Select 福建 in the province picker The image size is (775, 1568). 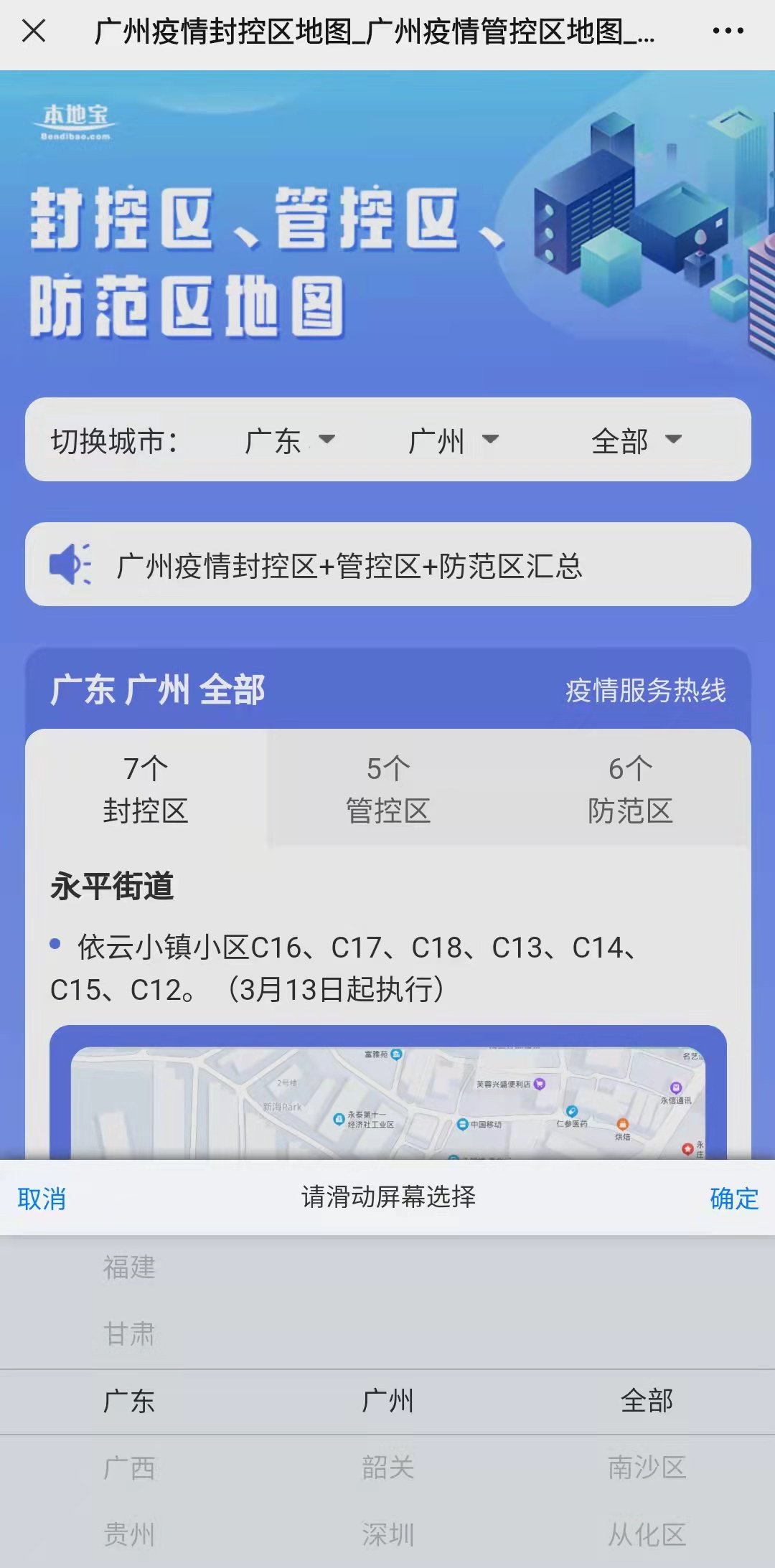coord(129,1267)
